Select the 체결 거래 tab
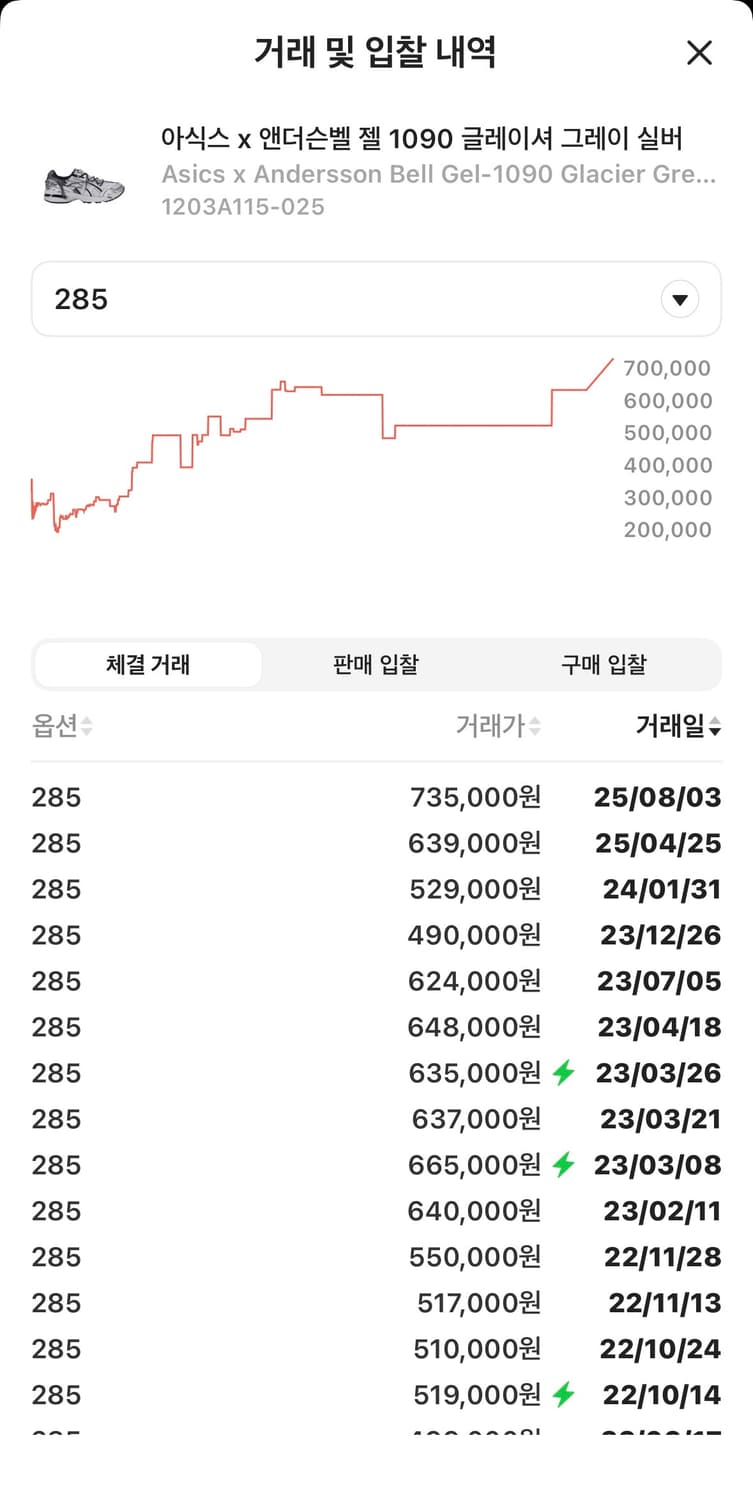 point(148,664)
